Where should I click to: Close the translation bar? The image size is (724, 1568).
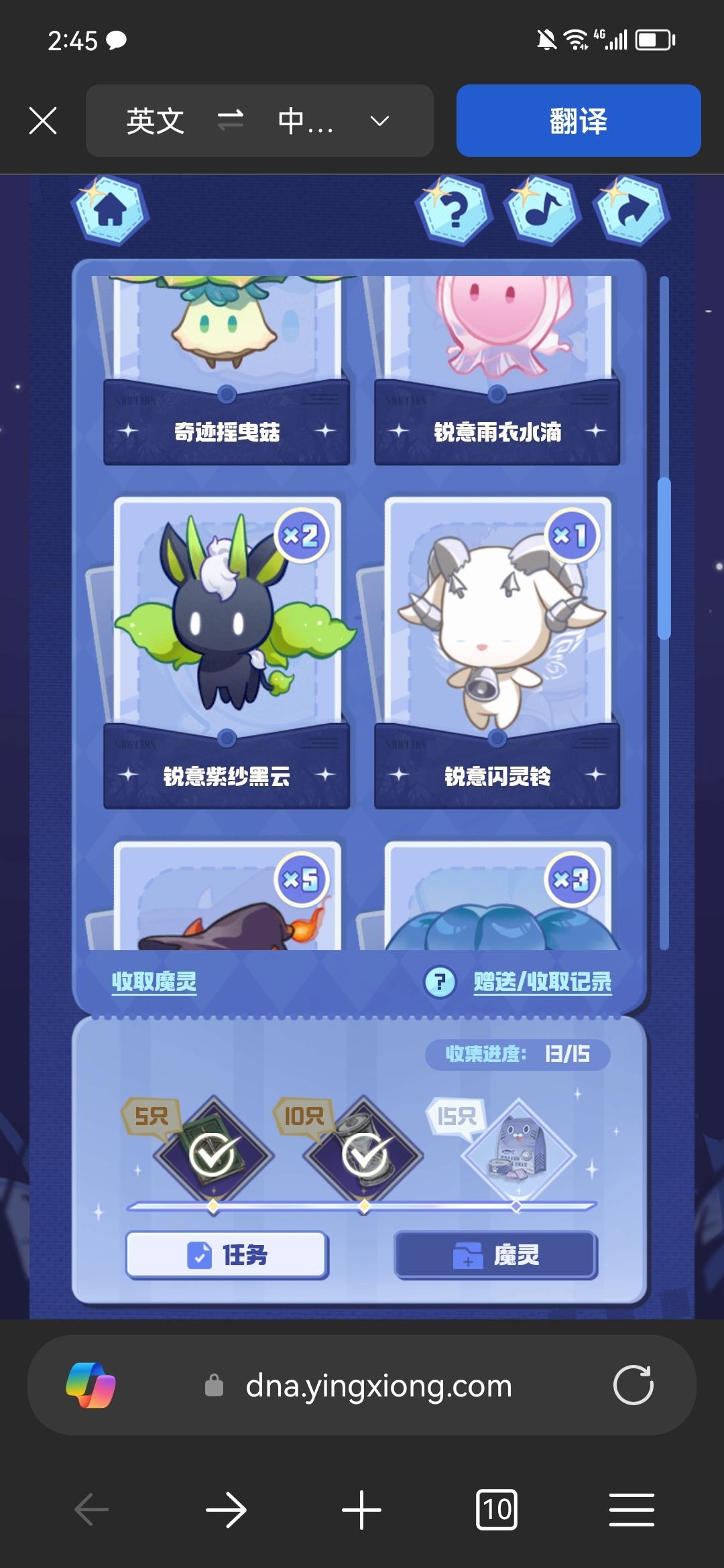43,121
